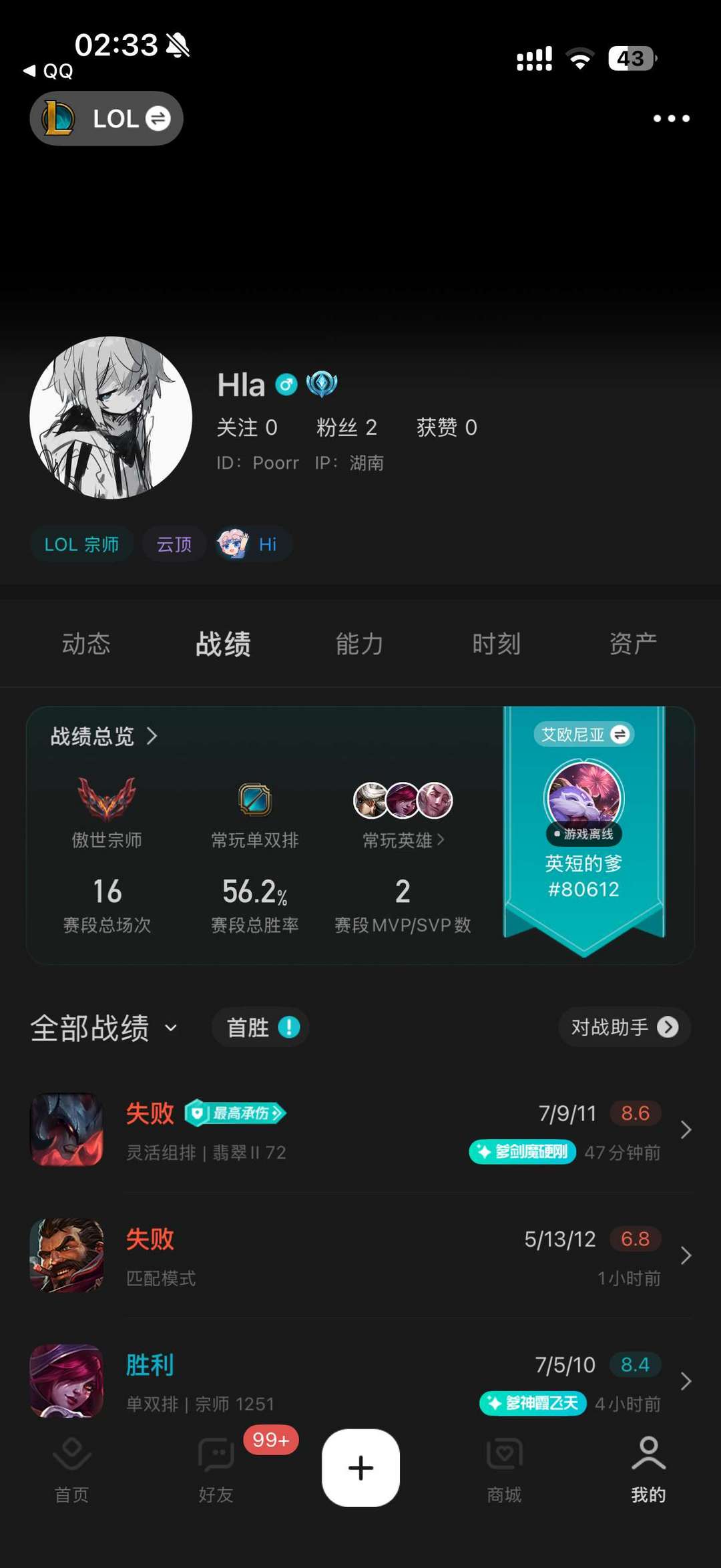Image resolution: width=721 pixels, height=1568 pixels.
Task: Open the three-dot overflow menu
Action: pos(671,118)
